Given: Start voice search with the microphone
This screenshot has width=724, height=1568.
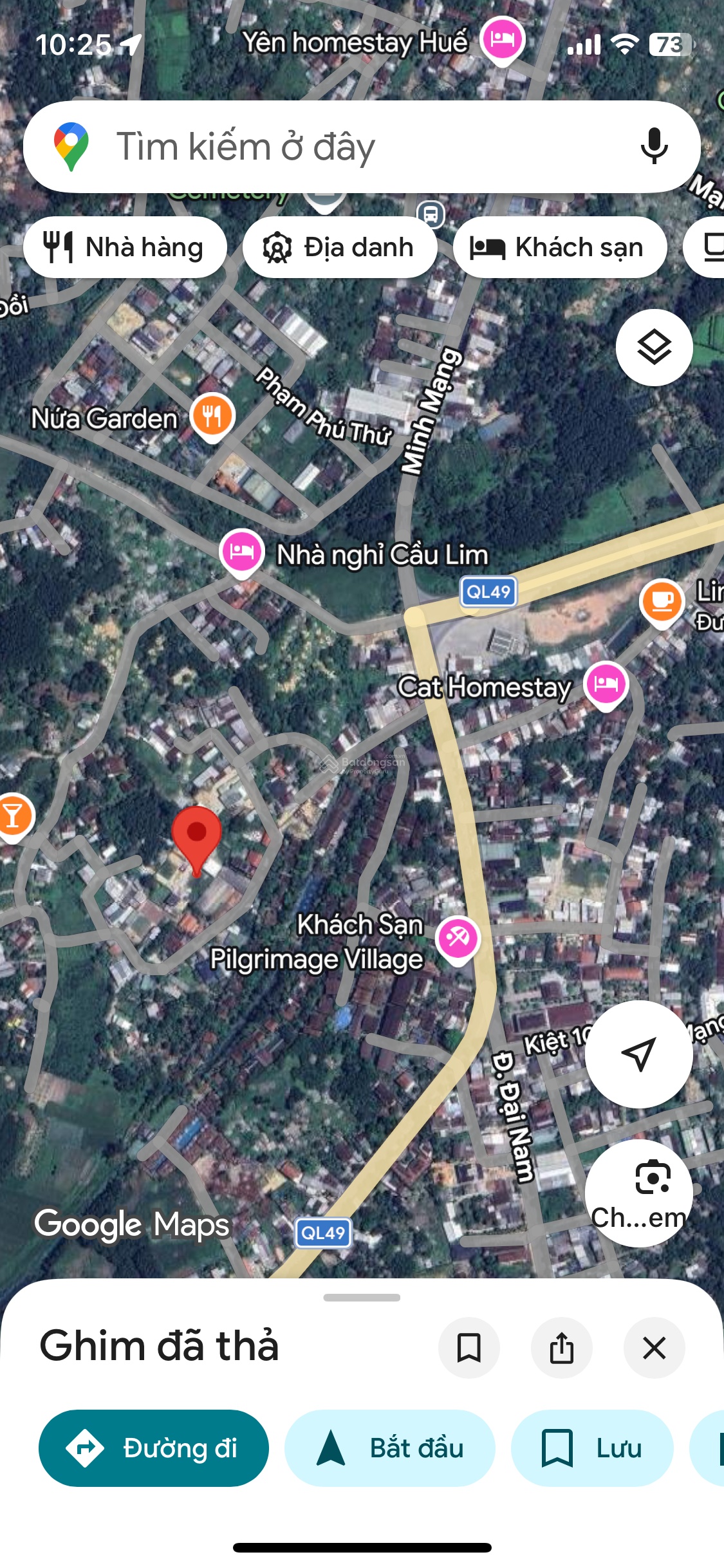Looking at the screenshot, I should pos(654,147).
